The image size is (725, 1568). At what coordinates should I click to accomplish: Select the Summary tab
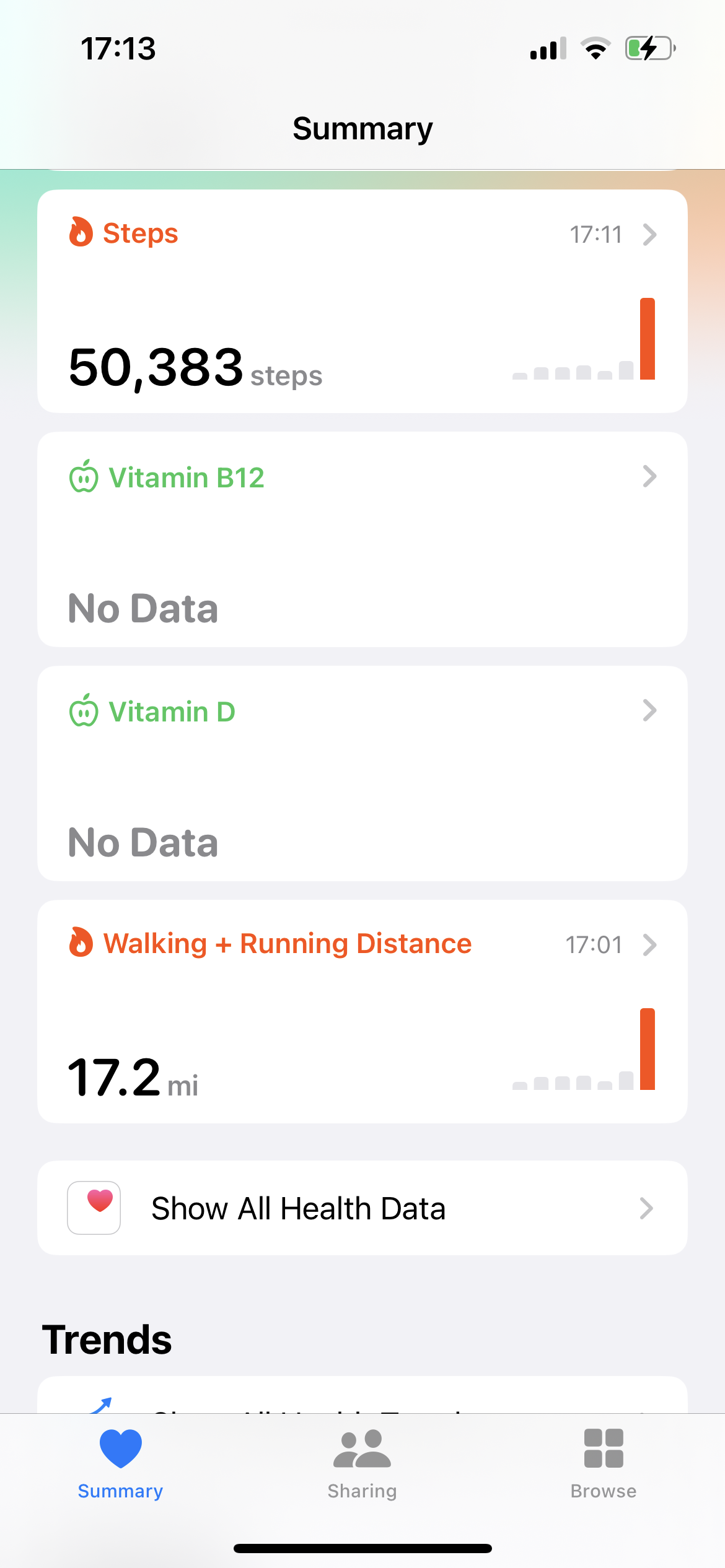(120, 1464)
